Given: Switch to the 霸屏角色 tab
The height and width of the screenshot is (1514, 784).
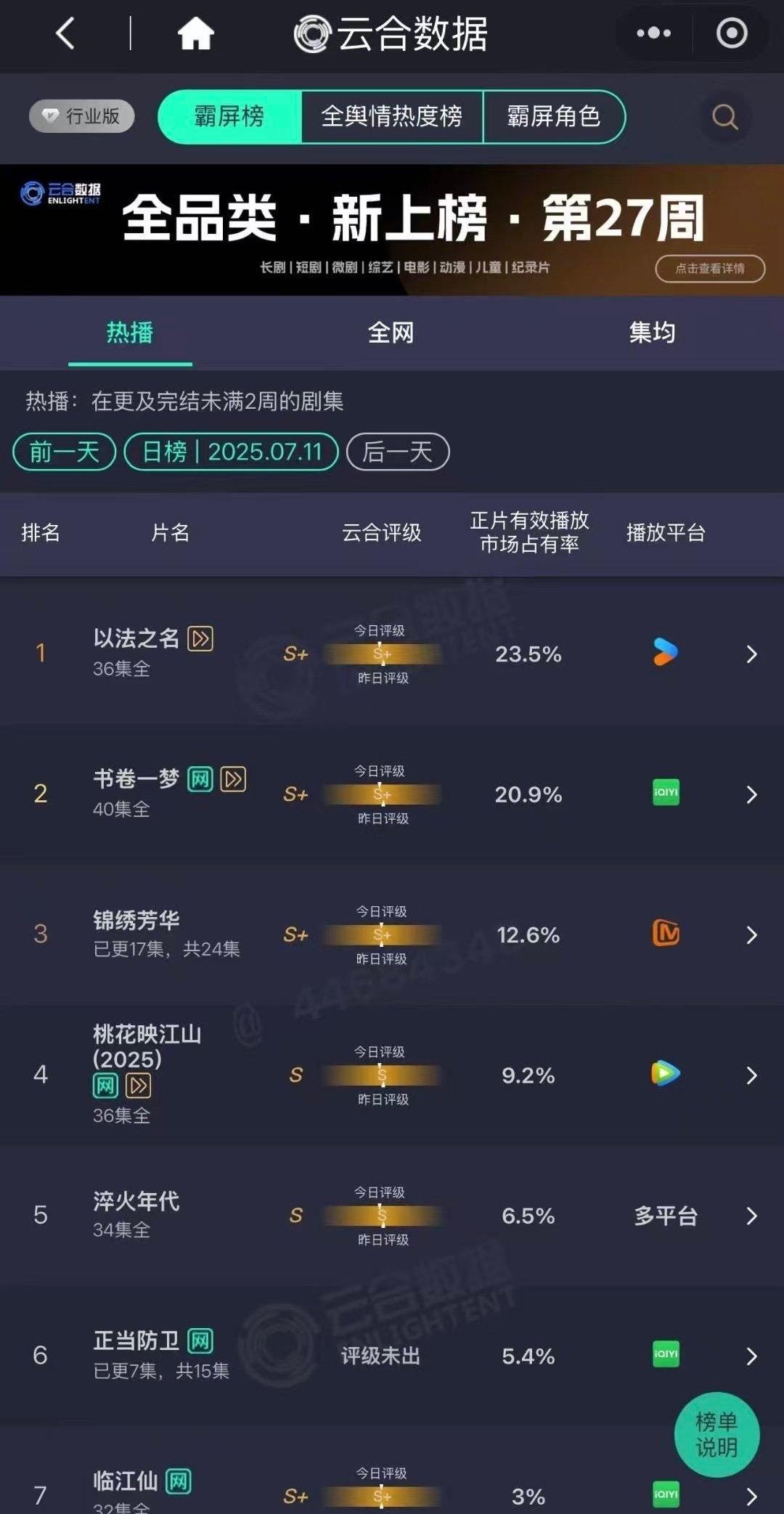Looking at the screenshot, I should click(554, 116).
